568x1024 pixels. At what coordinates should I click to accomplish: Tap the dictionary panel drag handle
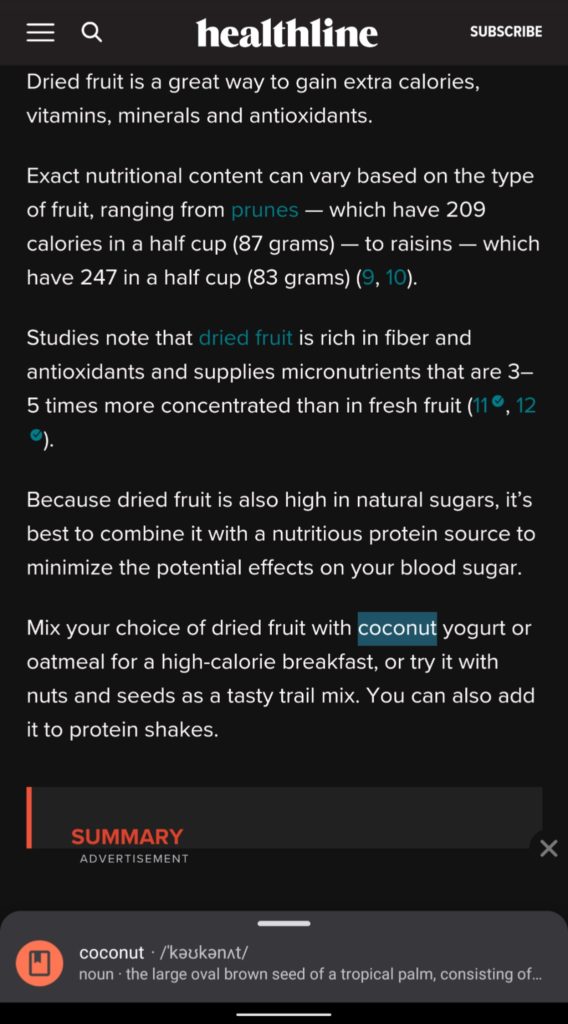(x=284, y=923)
